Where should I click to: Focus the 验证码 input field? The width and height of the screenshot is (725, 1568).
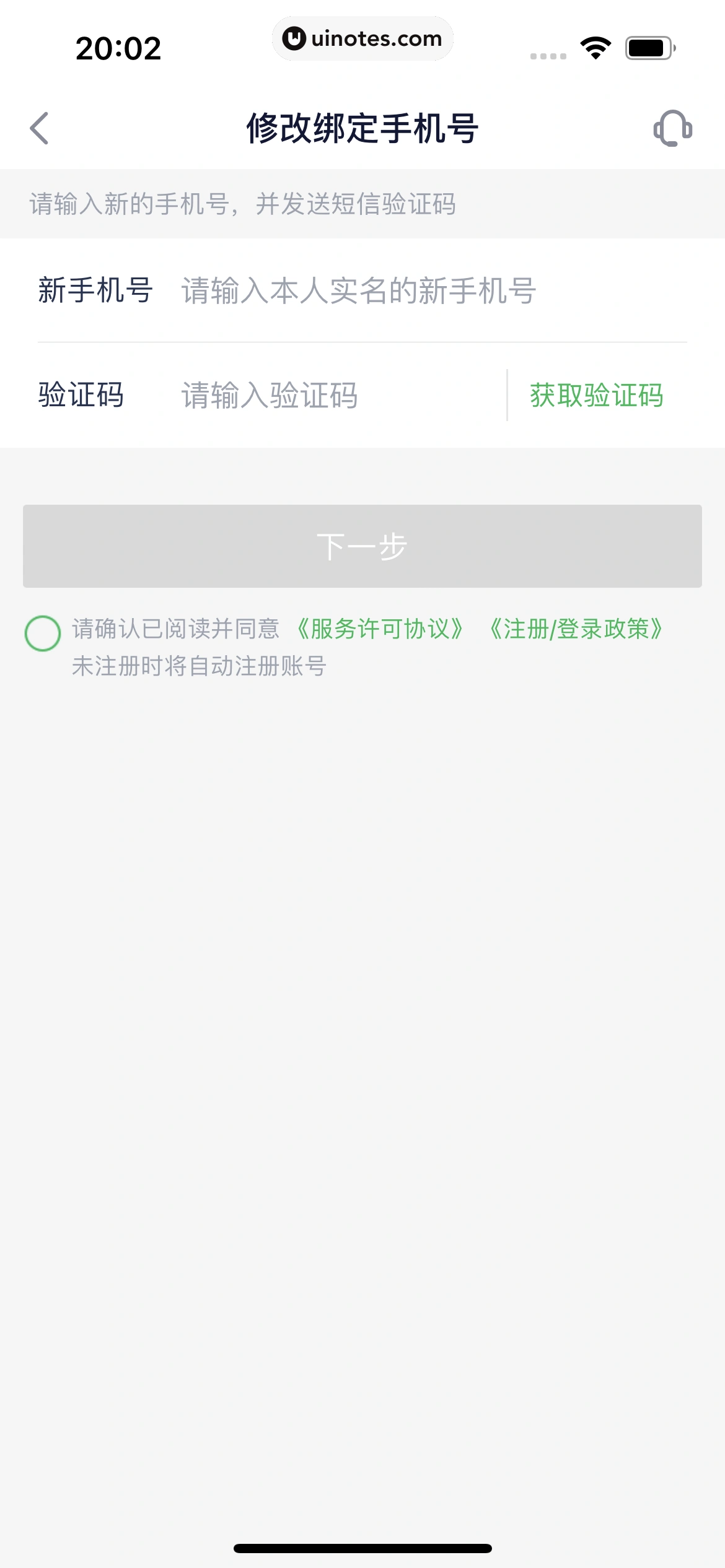click(x=335, y=395)
